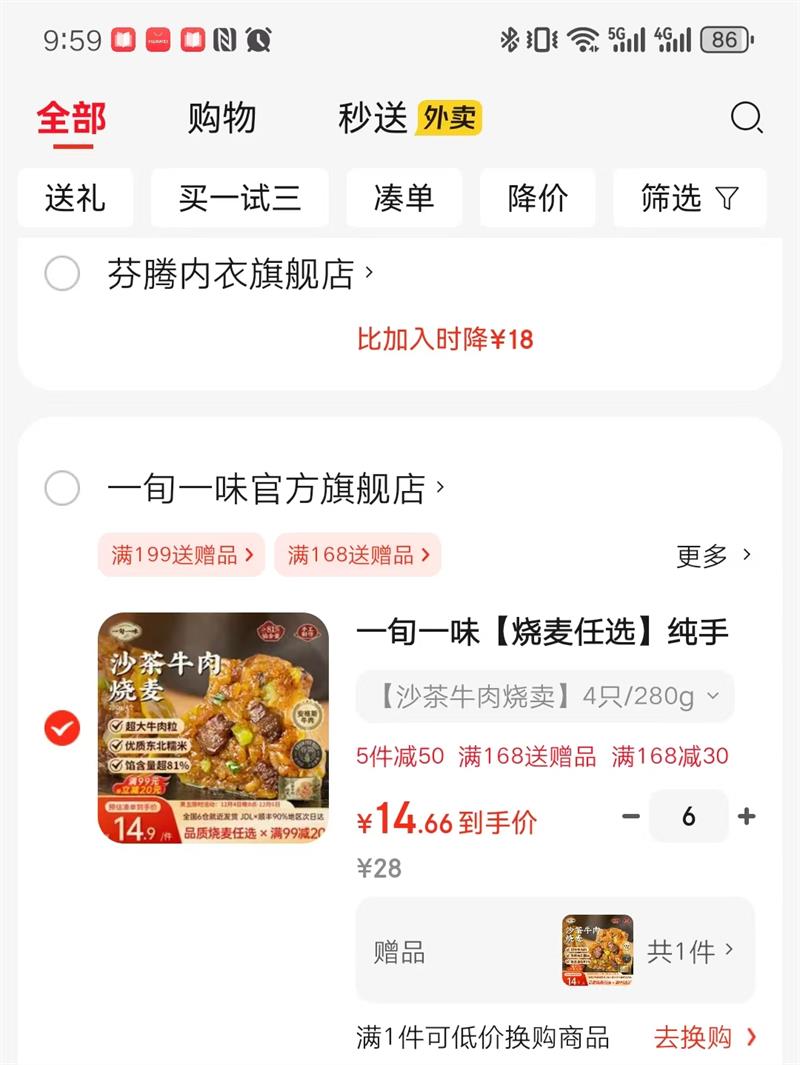Select the 全部 tab
The width and height of the screenshot is (800, 1065).
tap(71, 118)
